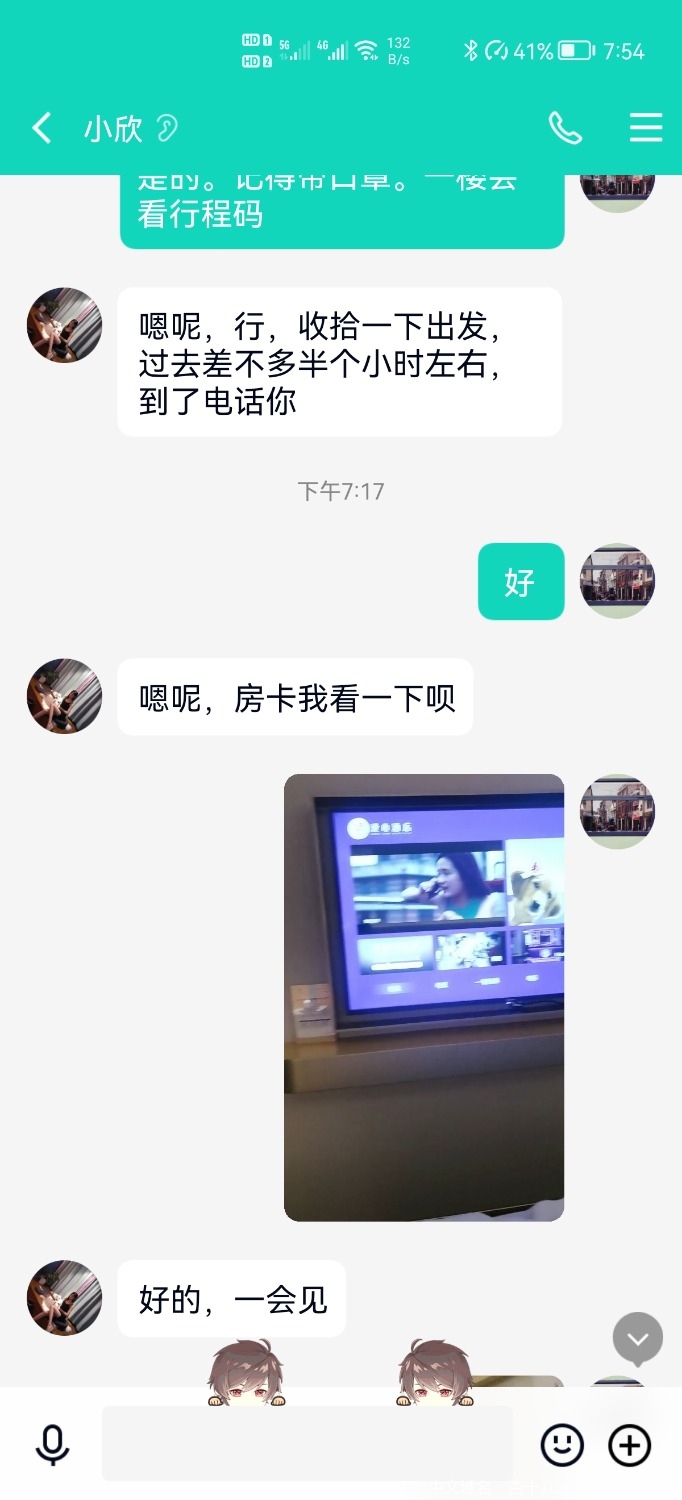Jump to the latest messages (down arrow)
Viewport: 682px width, 1500px height.
(637, 1338)
